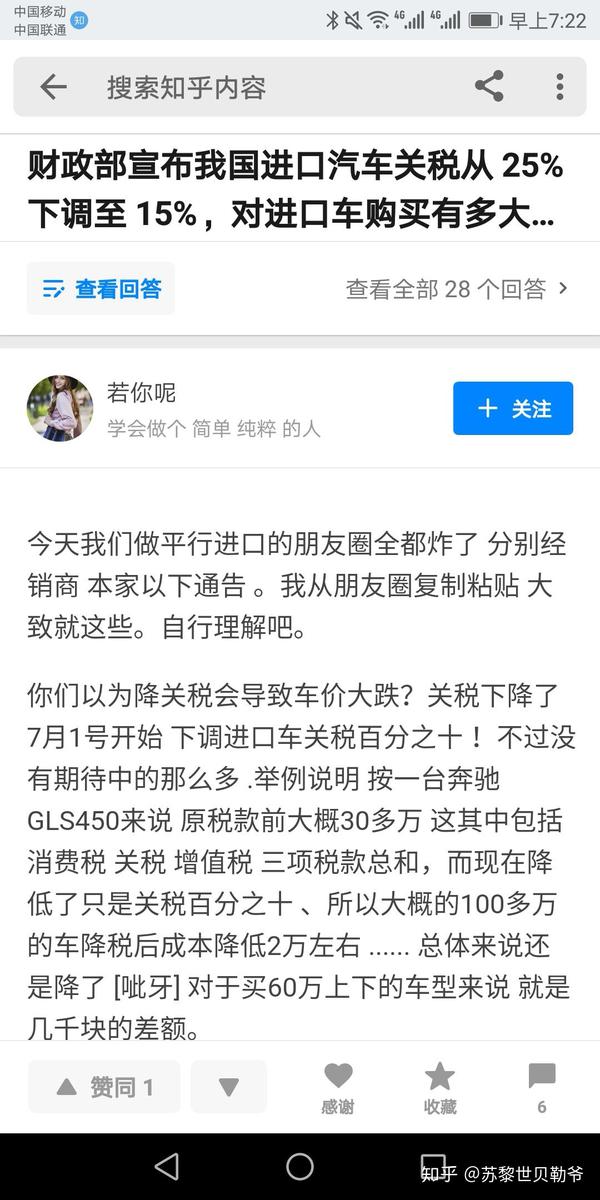The width and height of the screenshot is (600, 1200).
Task: Tap the system home button
Action: [300, 1166]
